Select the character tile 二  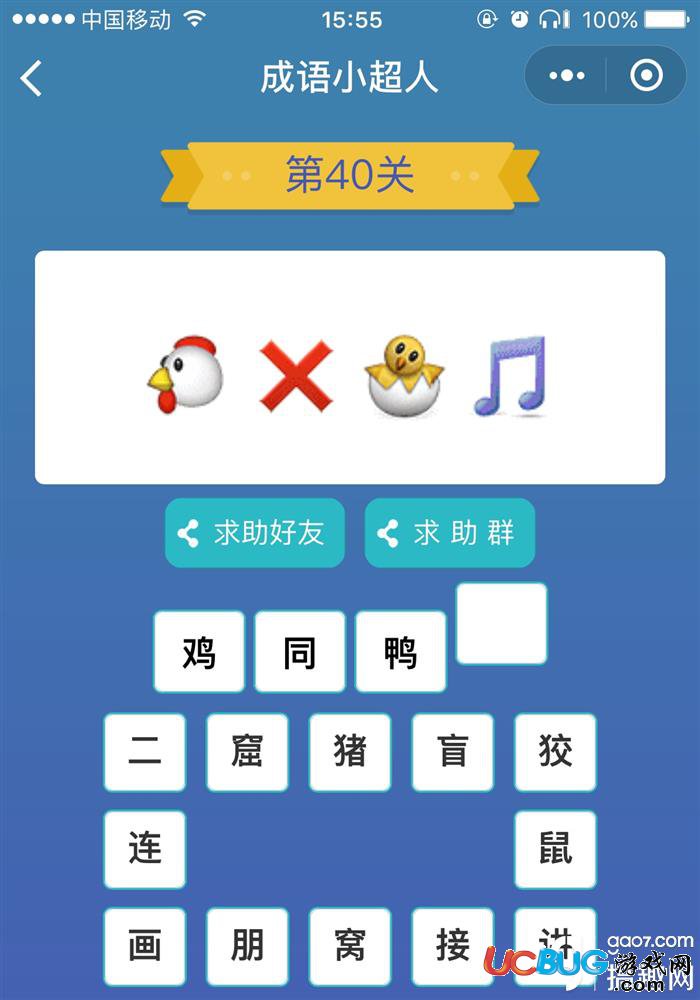(145, 752)
